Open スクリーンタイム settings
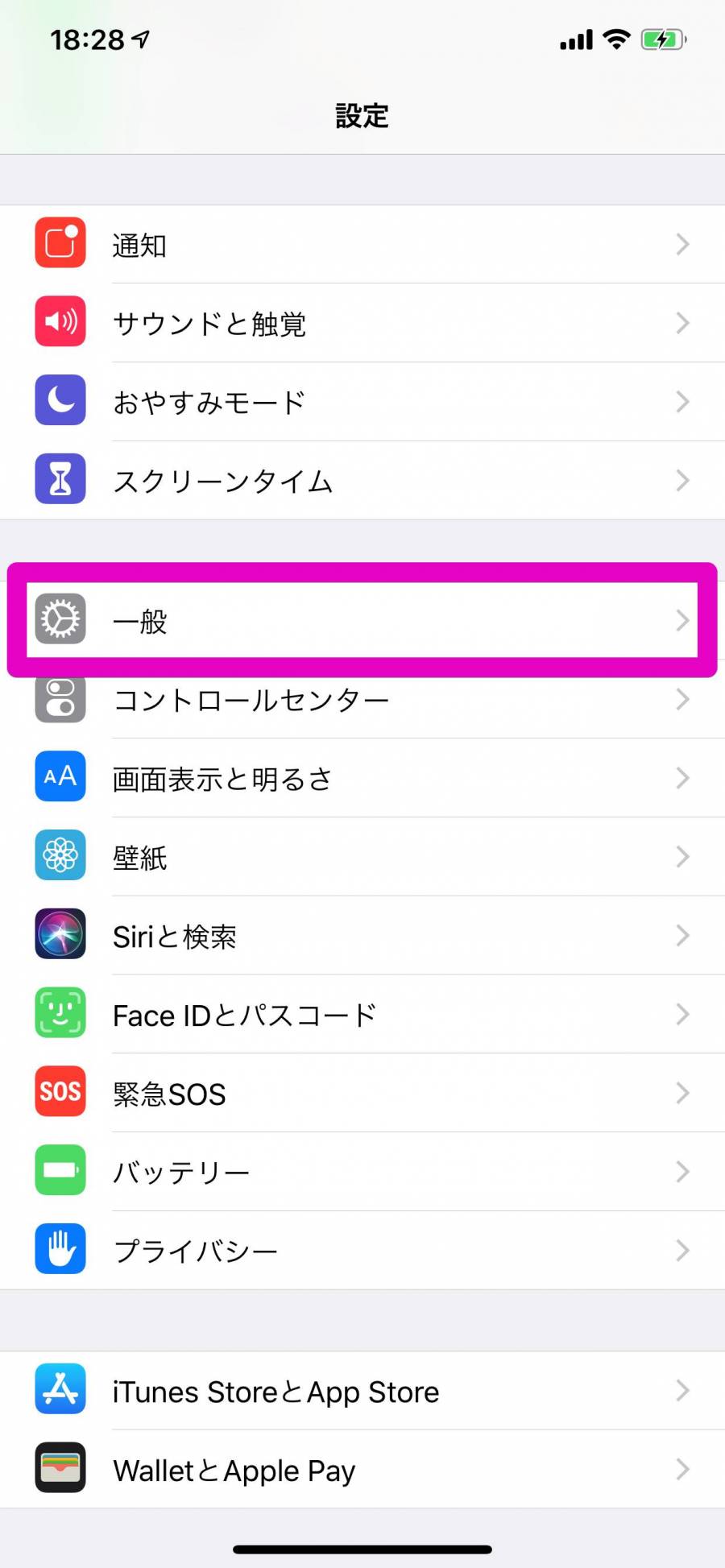725x1568 pixels. click(x=362, y=480)
